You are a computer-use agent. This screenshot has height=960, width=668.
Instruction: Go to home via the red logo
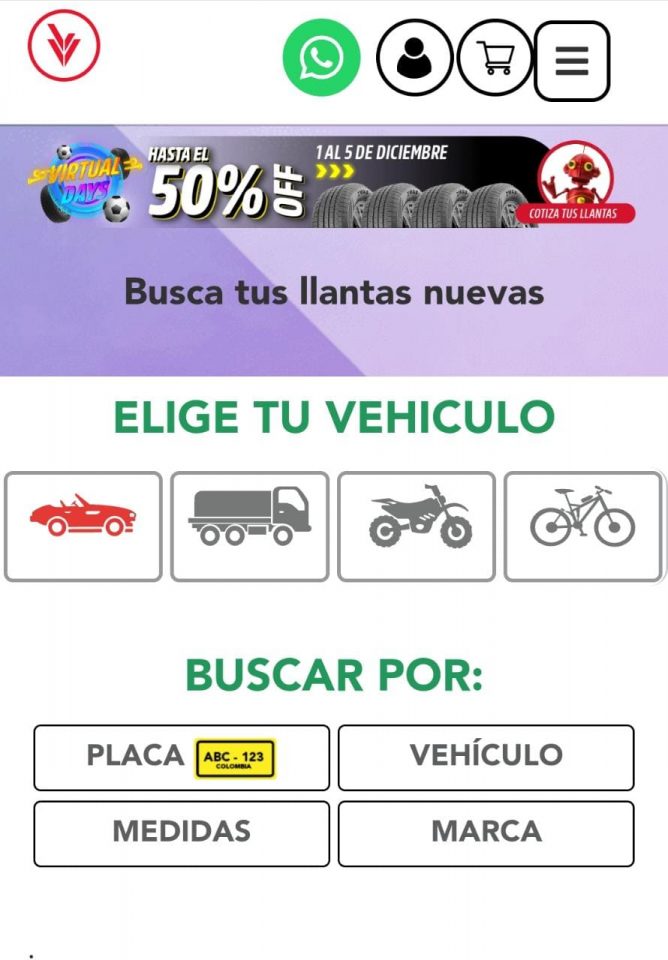tap(64, 46)
